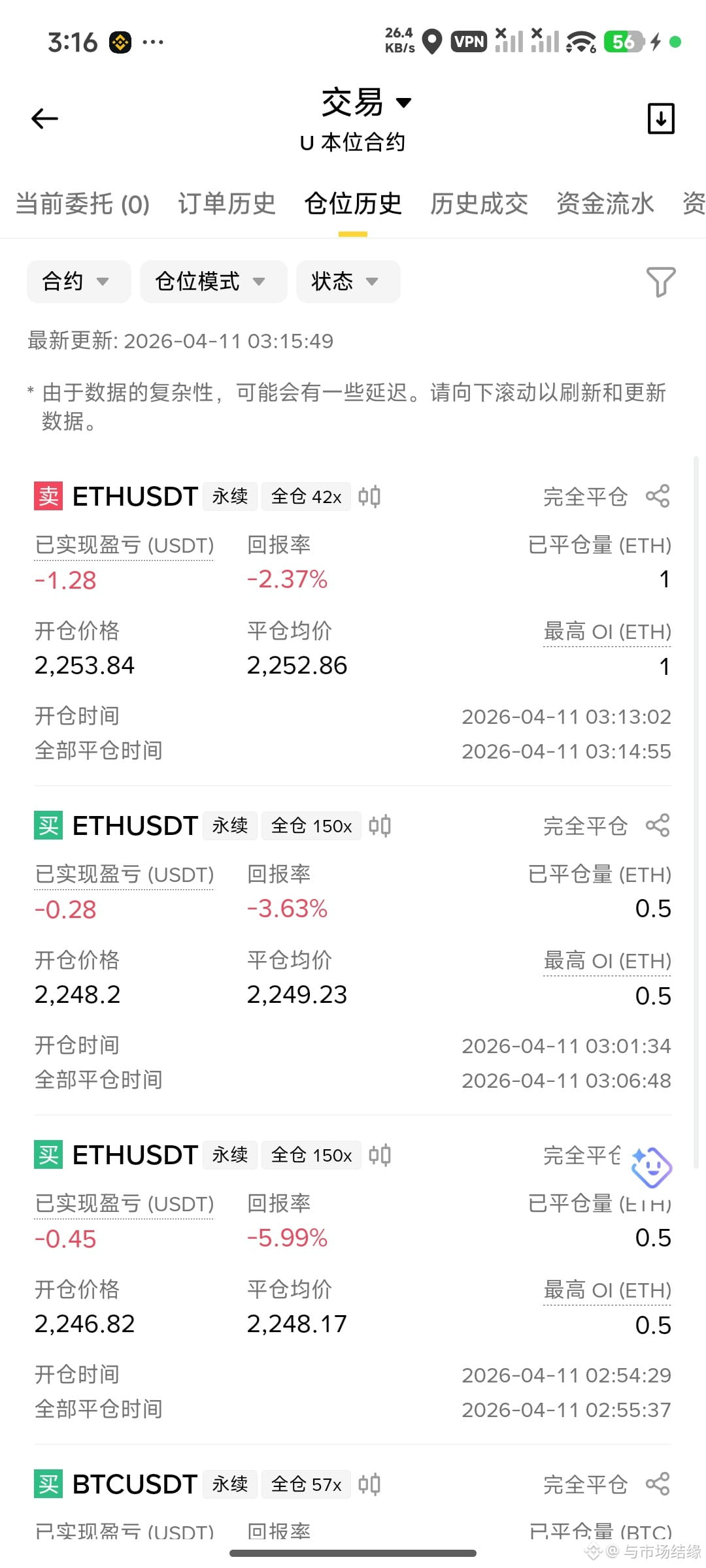Select the 仓位历史 tab
The height and width of the screenshot is (1568, 706).
click(x=353, y=204)
